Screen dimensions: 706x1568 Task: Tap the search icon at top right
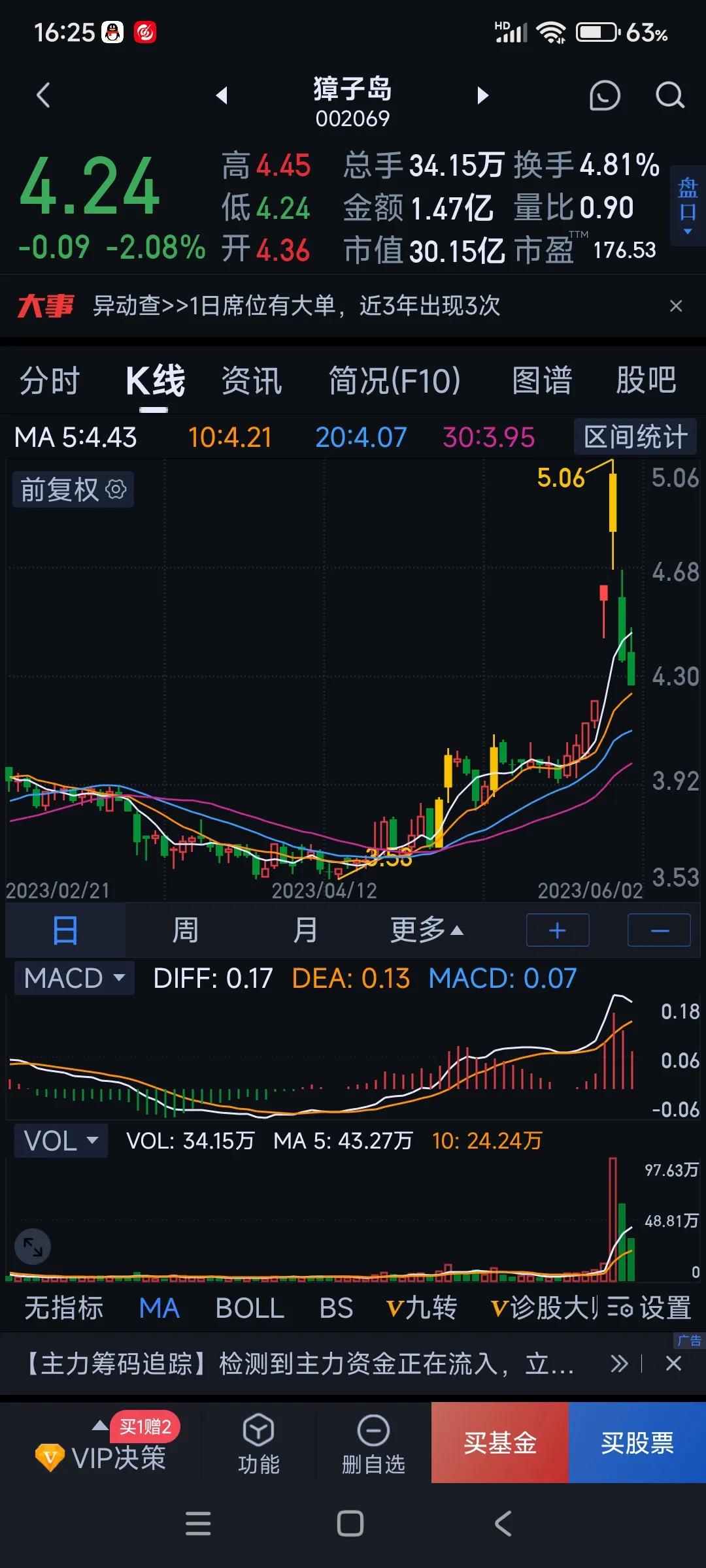[x=669, y=95]
